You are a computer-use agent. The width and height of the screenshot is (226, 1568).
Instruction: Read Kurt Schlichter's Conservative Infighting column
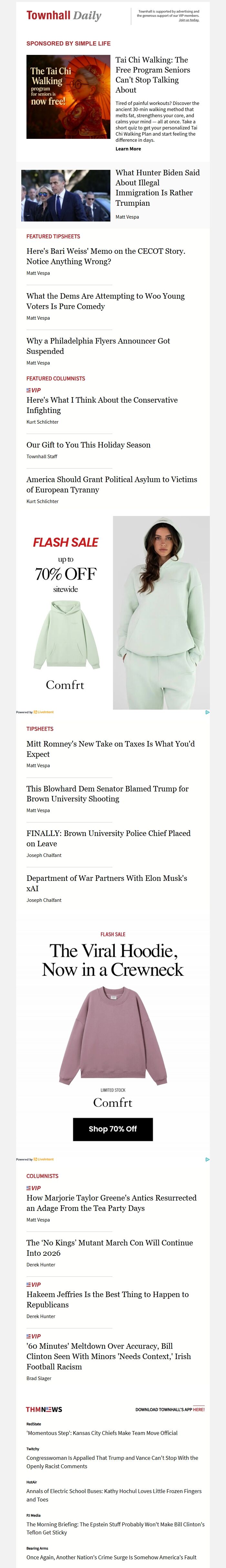102,405
